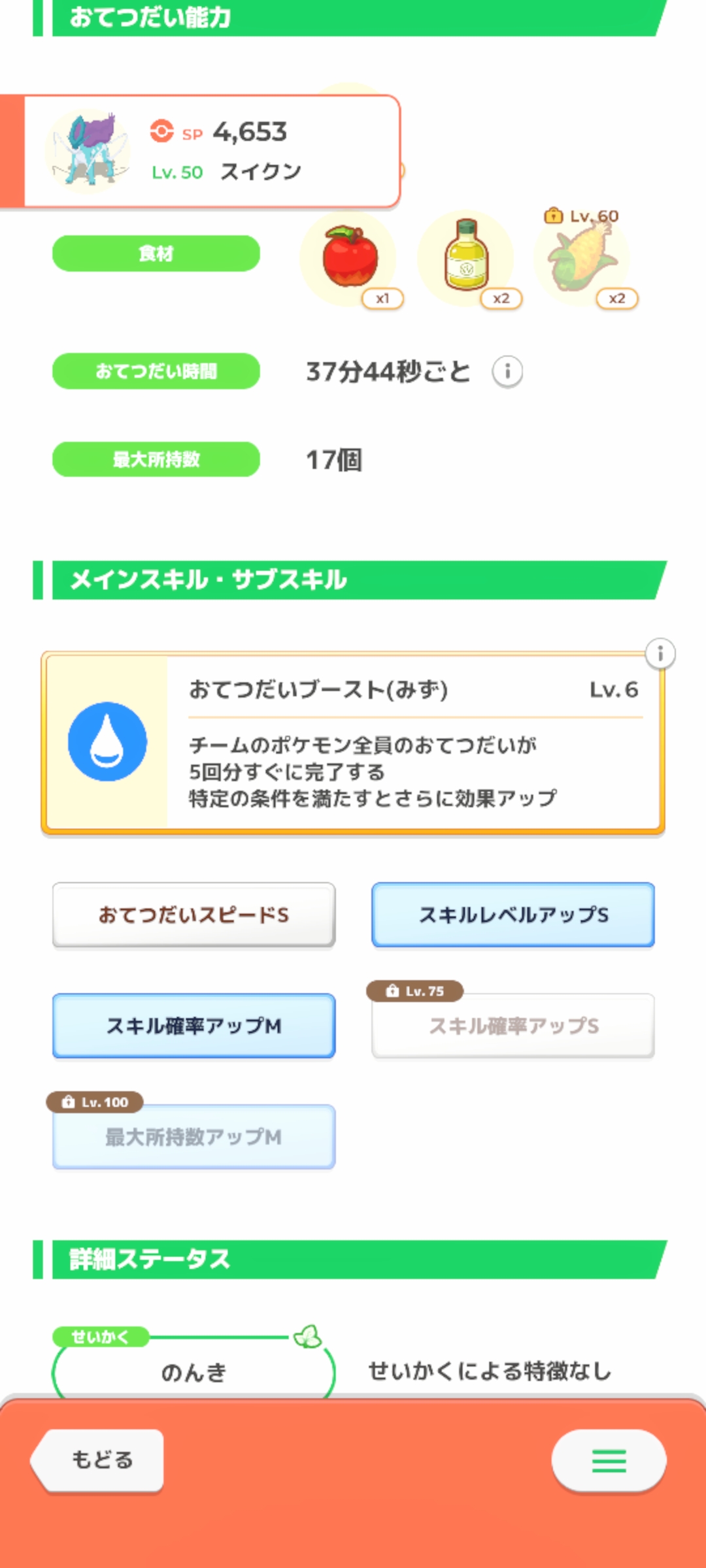The image size is (706, 1568).
Task: Tap the おてつだいスピードS sub skill
Action: click(x=193, y=915)
